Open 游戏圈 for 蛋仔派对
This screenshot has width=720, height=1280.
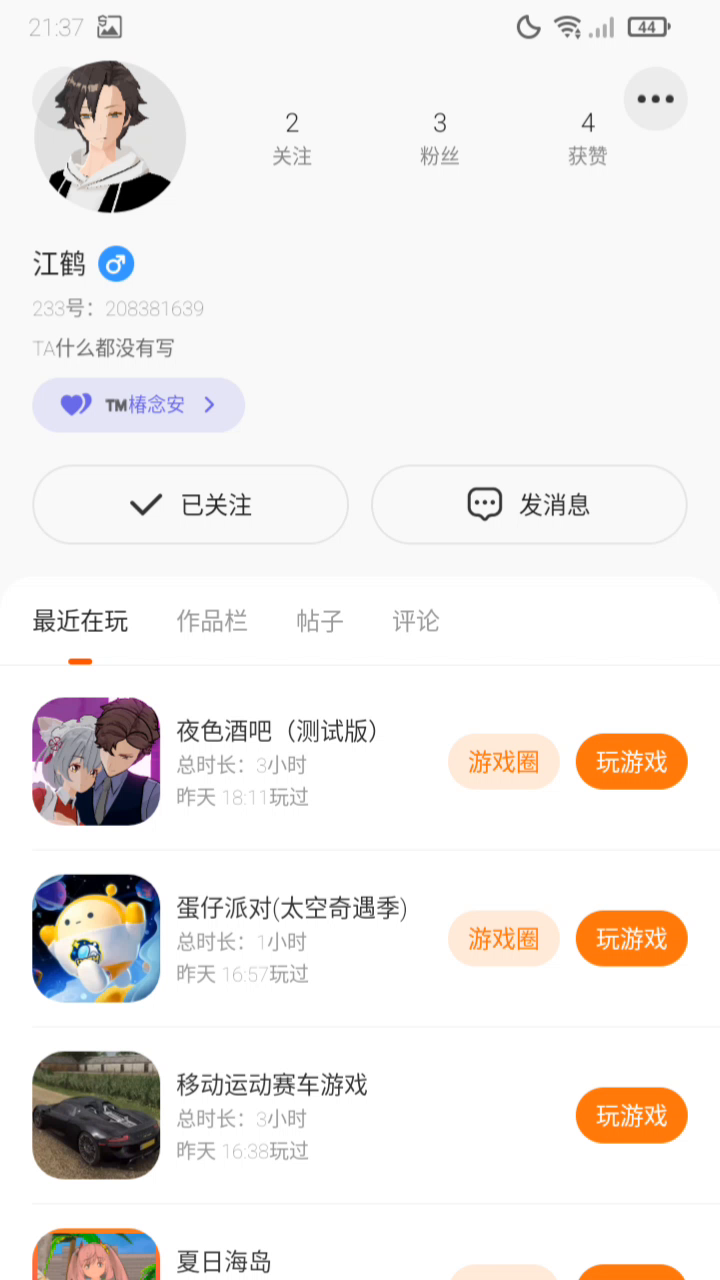click(503, 939)
